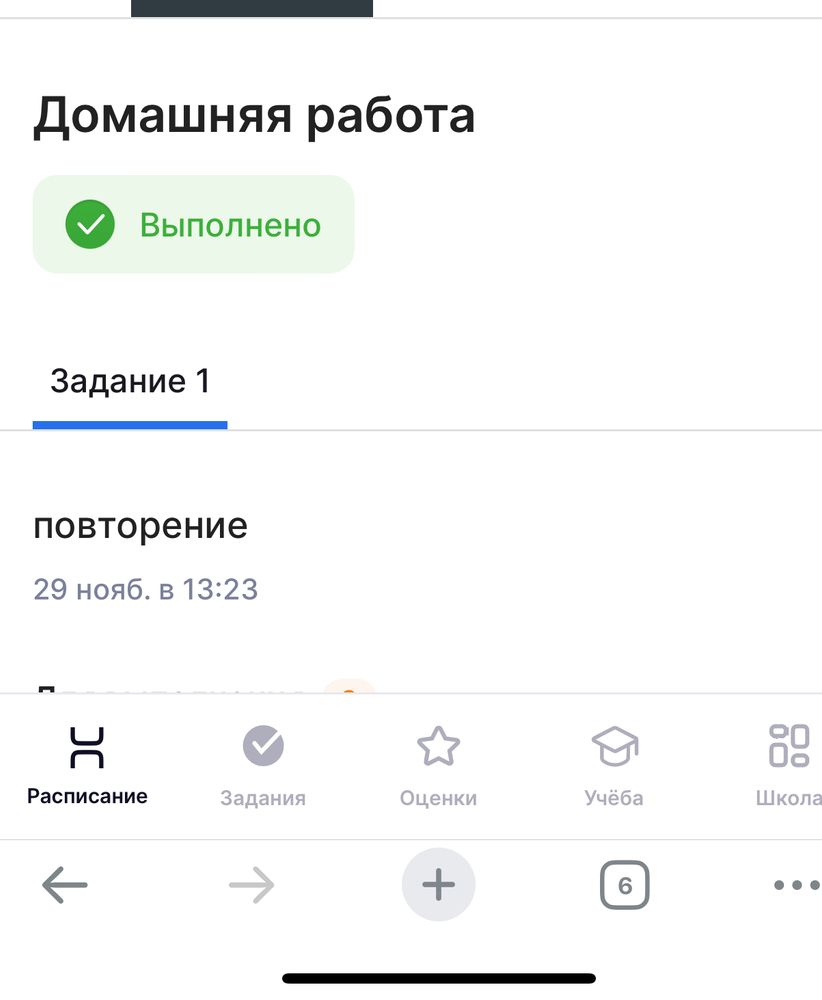822x1000 pixels.
Task: Switch to the Задания assignments section
Action: [262, 760]
